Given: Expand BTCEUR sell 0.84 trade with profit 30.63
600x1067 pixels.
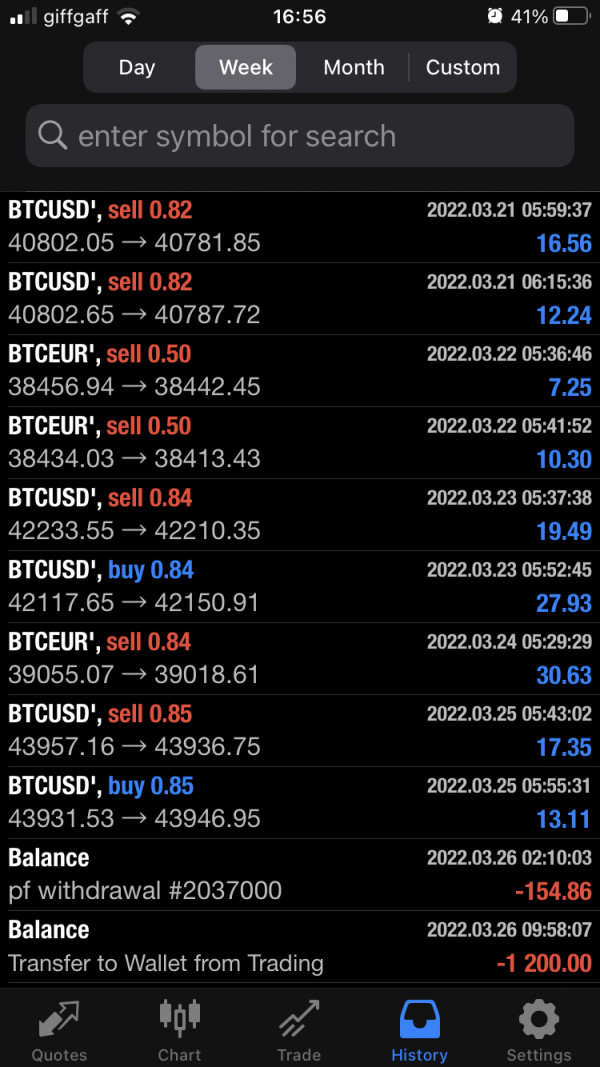Looking at the screenshot, I should 300,659.
